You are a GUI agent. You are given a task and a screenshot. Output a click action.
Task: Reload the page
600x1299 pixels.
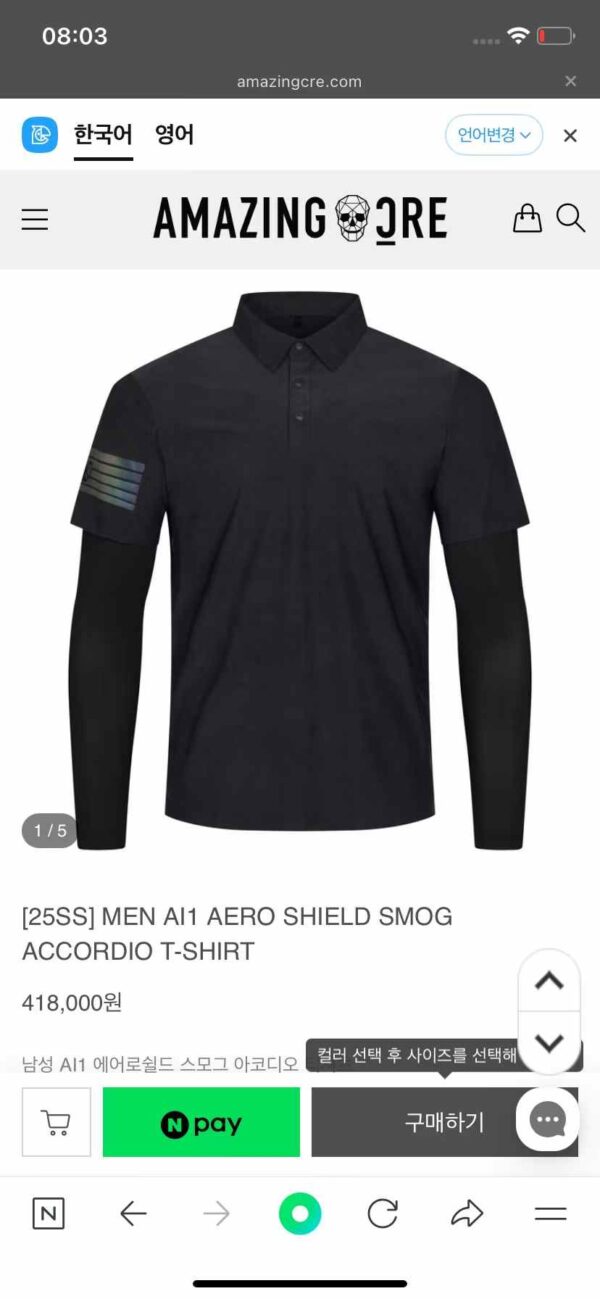pos(382,1214)
